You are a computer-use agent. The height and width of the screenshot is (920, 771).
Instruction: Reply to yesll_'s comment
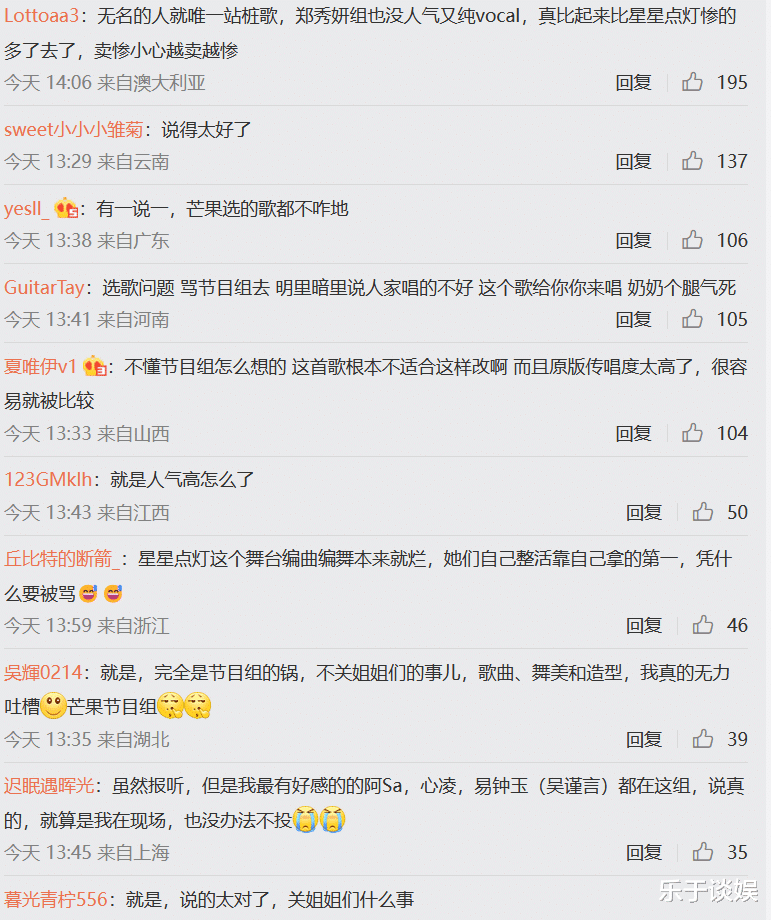click(x=633, y=240)
